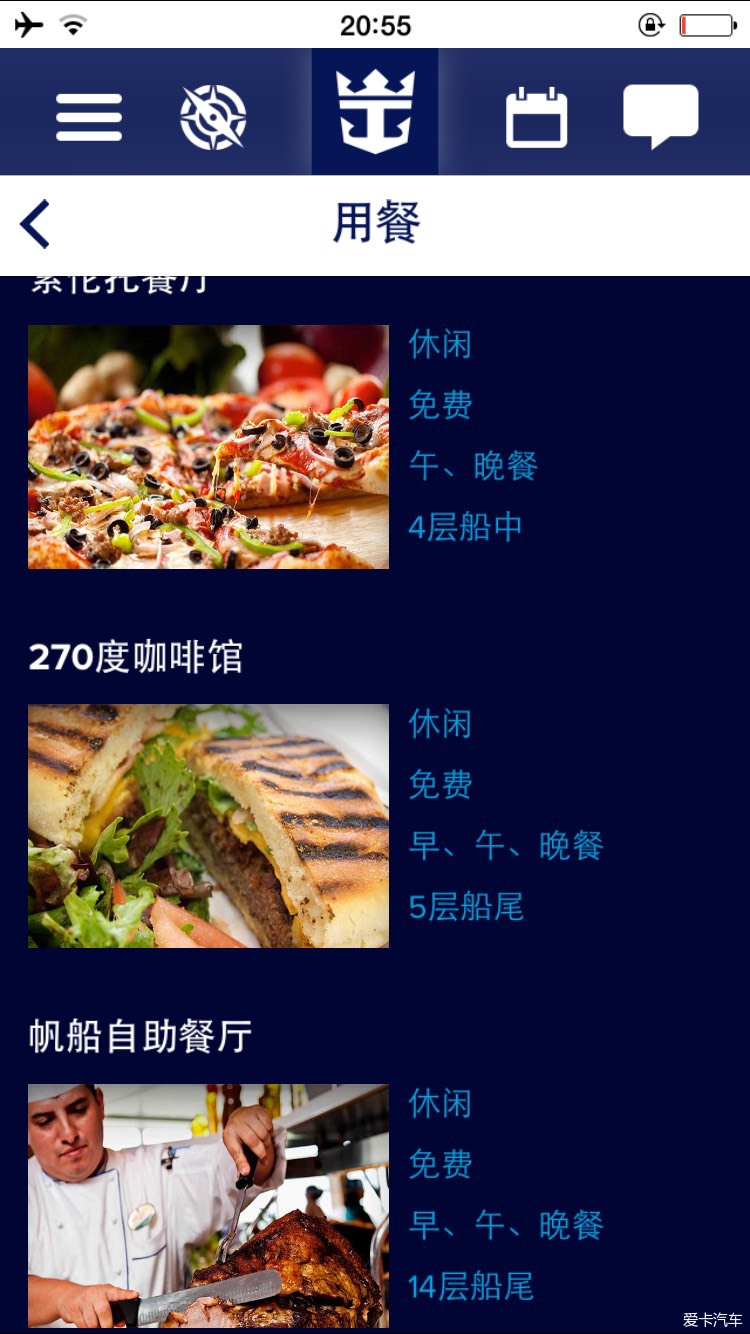Viewport: 750px width, 1334px height.
Task: Open the compass navigation icon
Action: (213, 117)
